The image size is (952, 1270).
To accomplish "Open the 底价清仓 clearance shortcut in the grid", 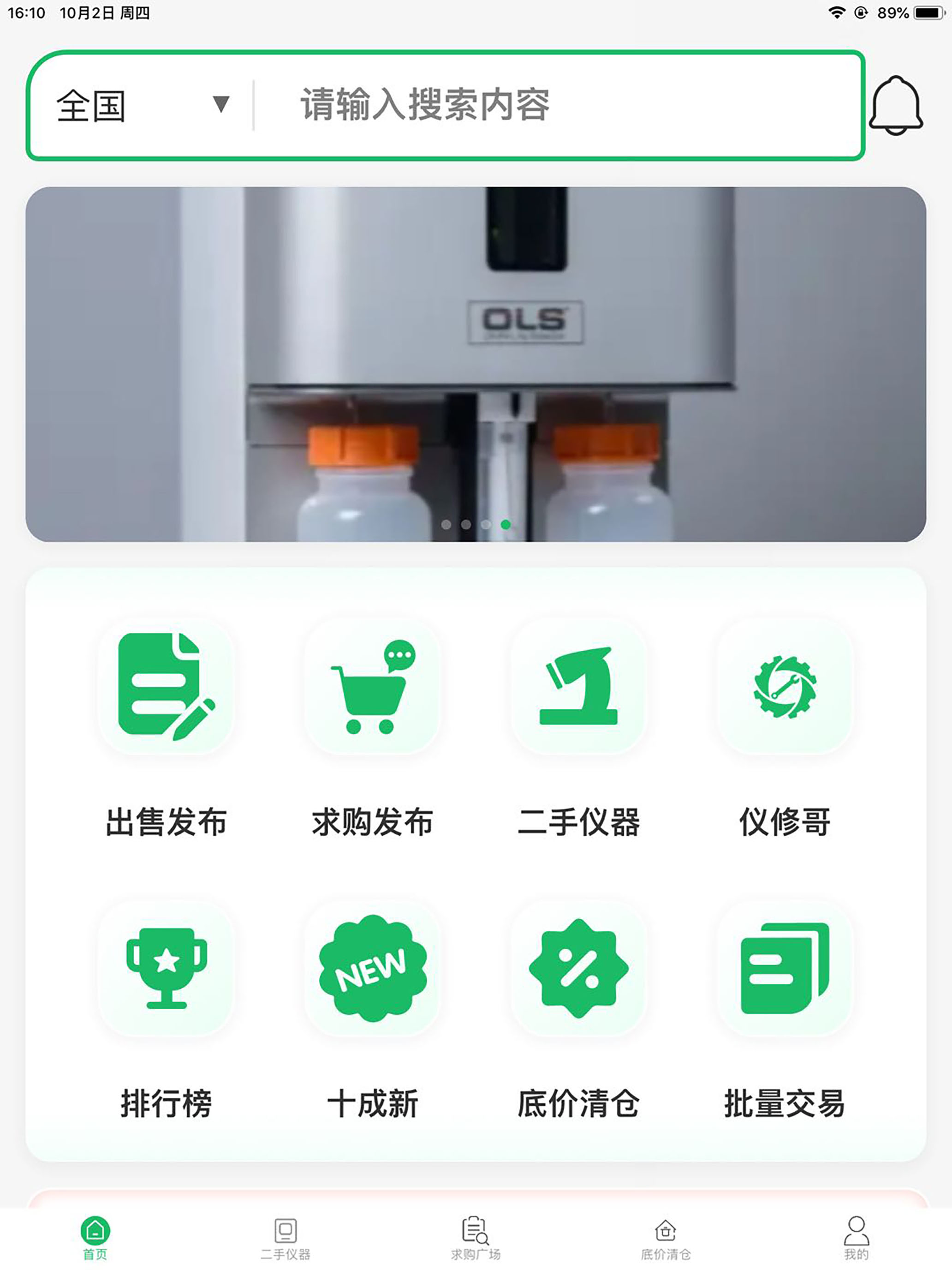I will (x=578, y=968).
